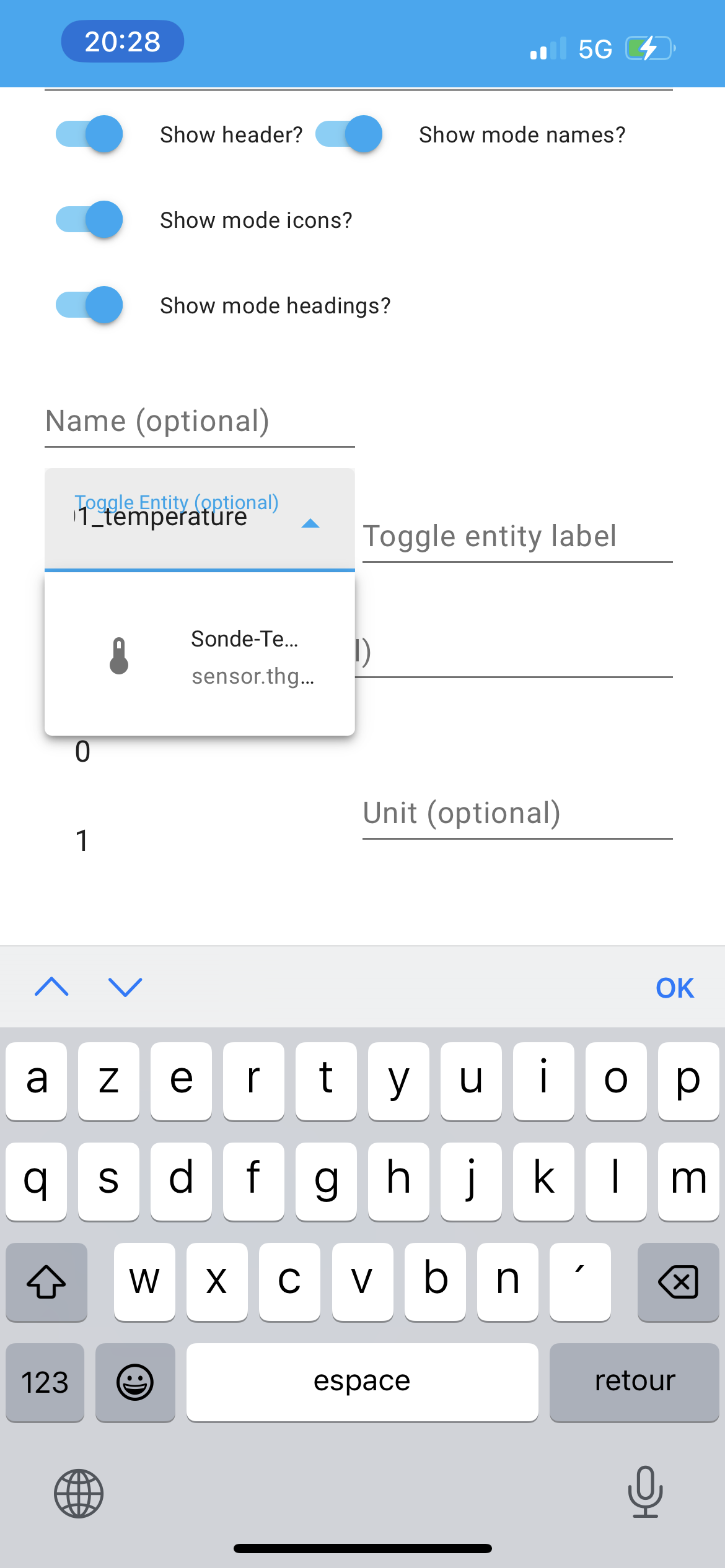The image size is (725, 1568).
Task: Tap OK above the keyboard
Action: point(675,988)
